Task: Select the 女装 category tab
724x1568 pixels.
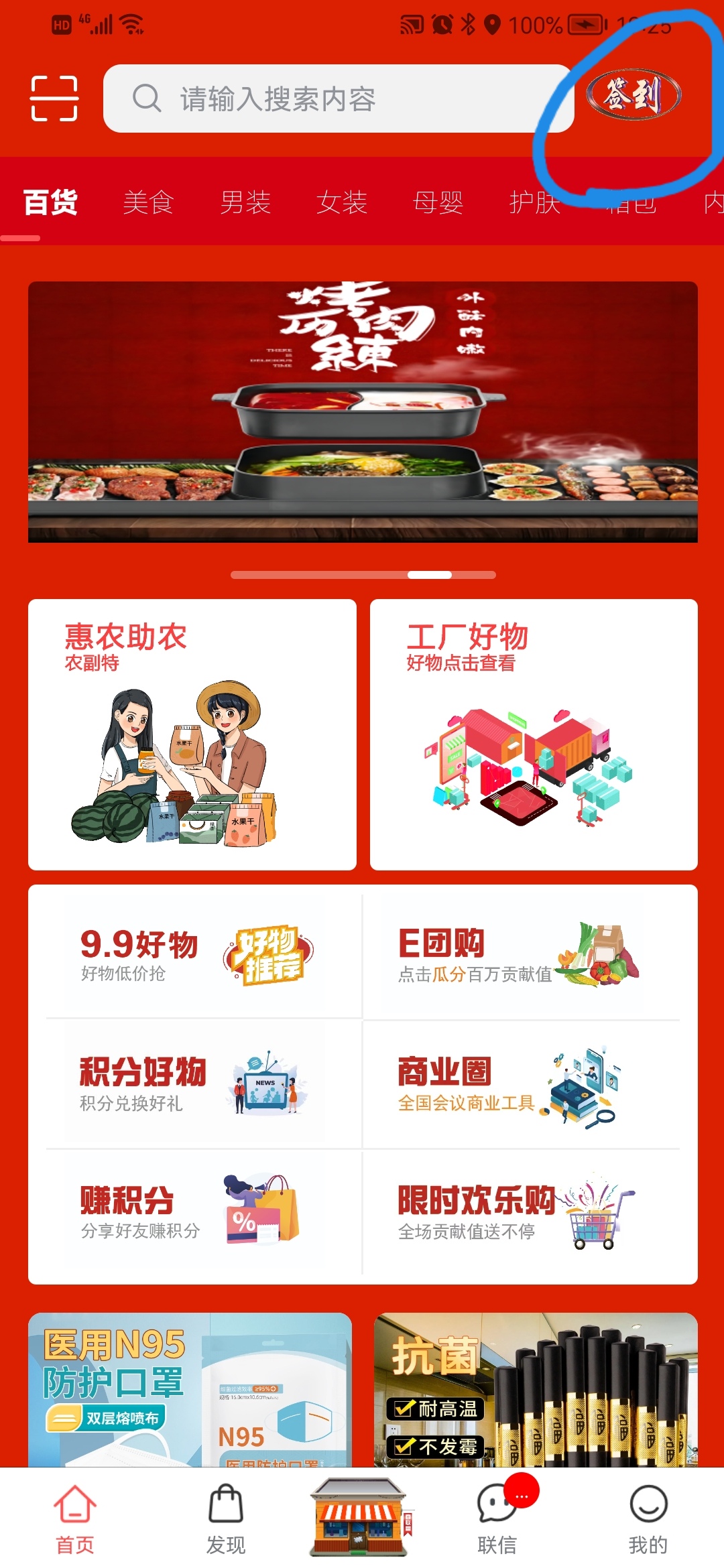Action: click(342, 202)
